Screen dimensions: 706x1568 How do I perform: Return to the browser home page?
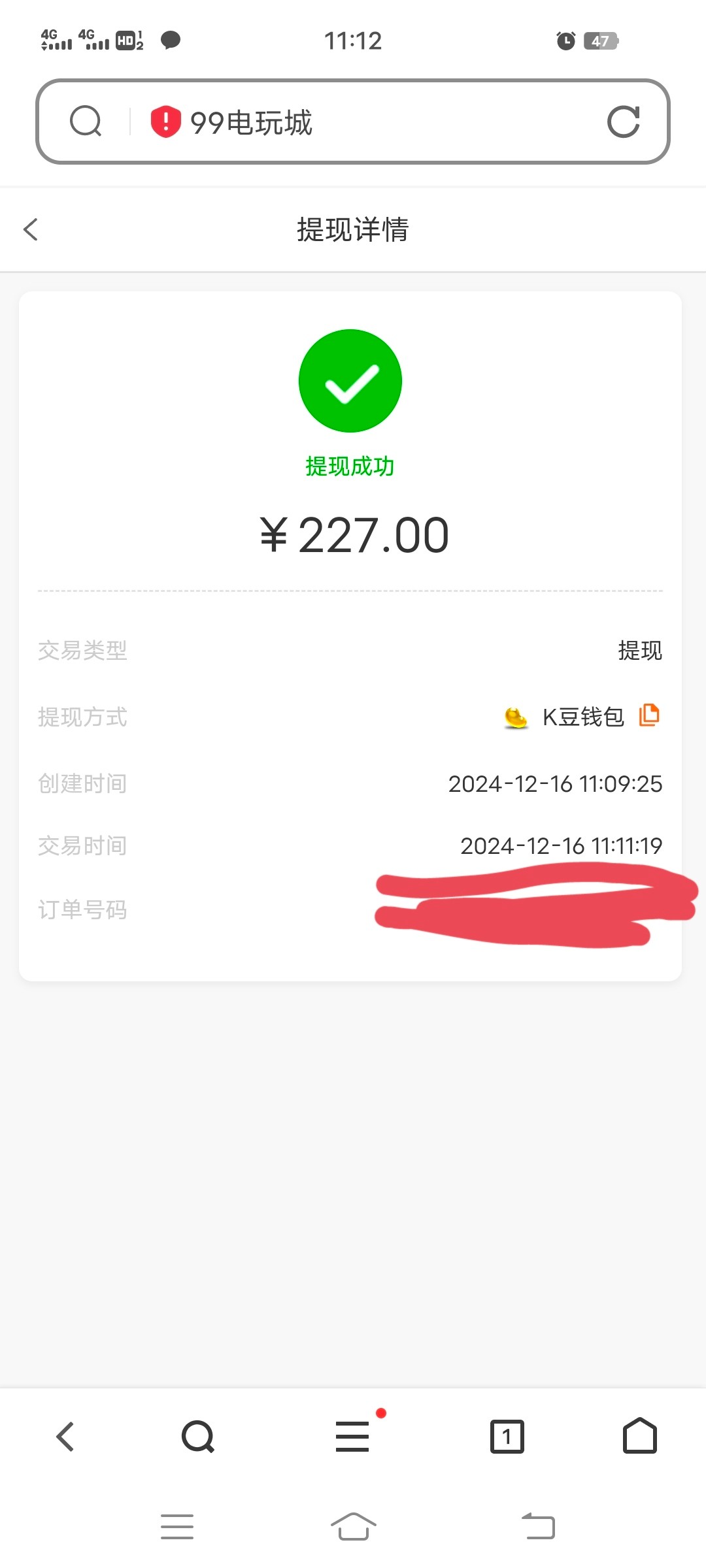pos(640,1436)
